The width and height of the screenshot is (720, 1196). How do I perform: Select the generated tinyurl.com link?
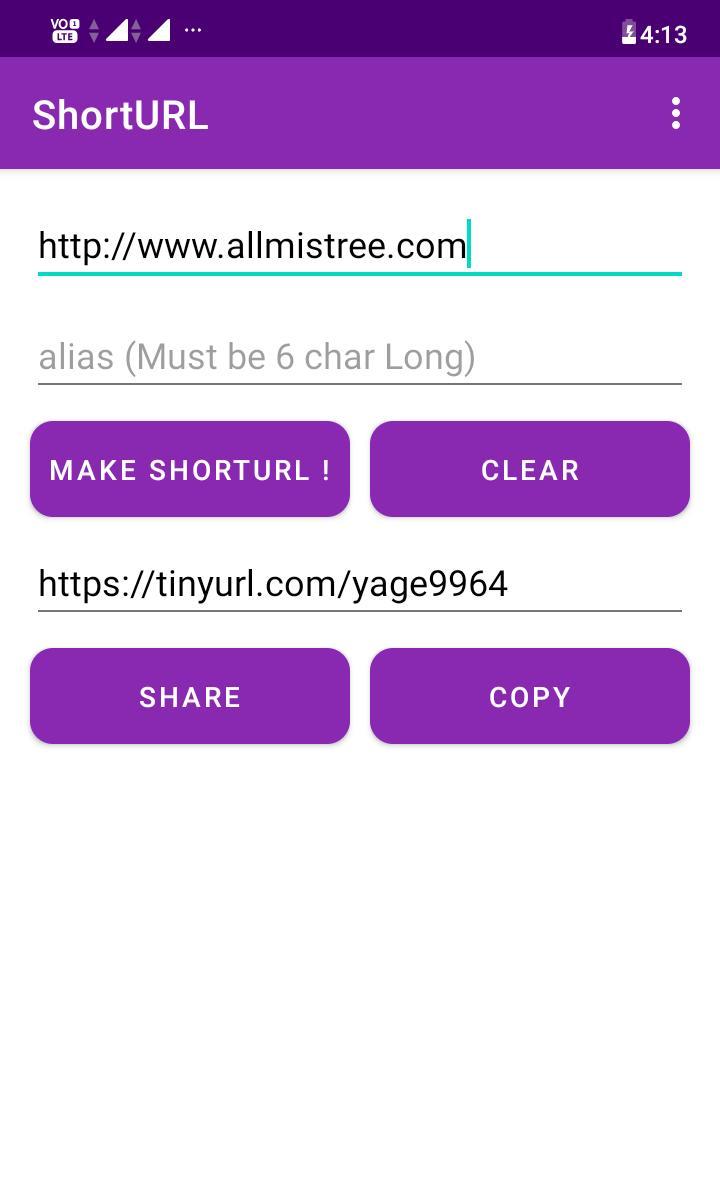coord(273,582)
